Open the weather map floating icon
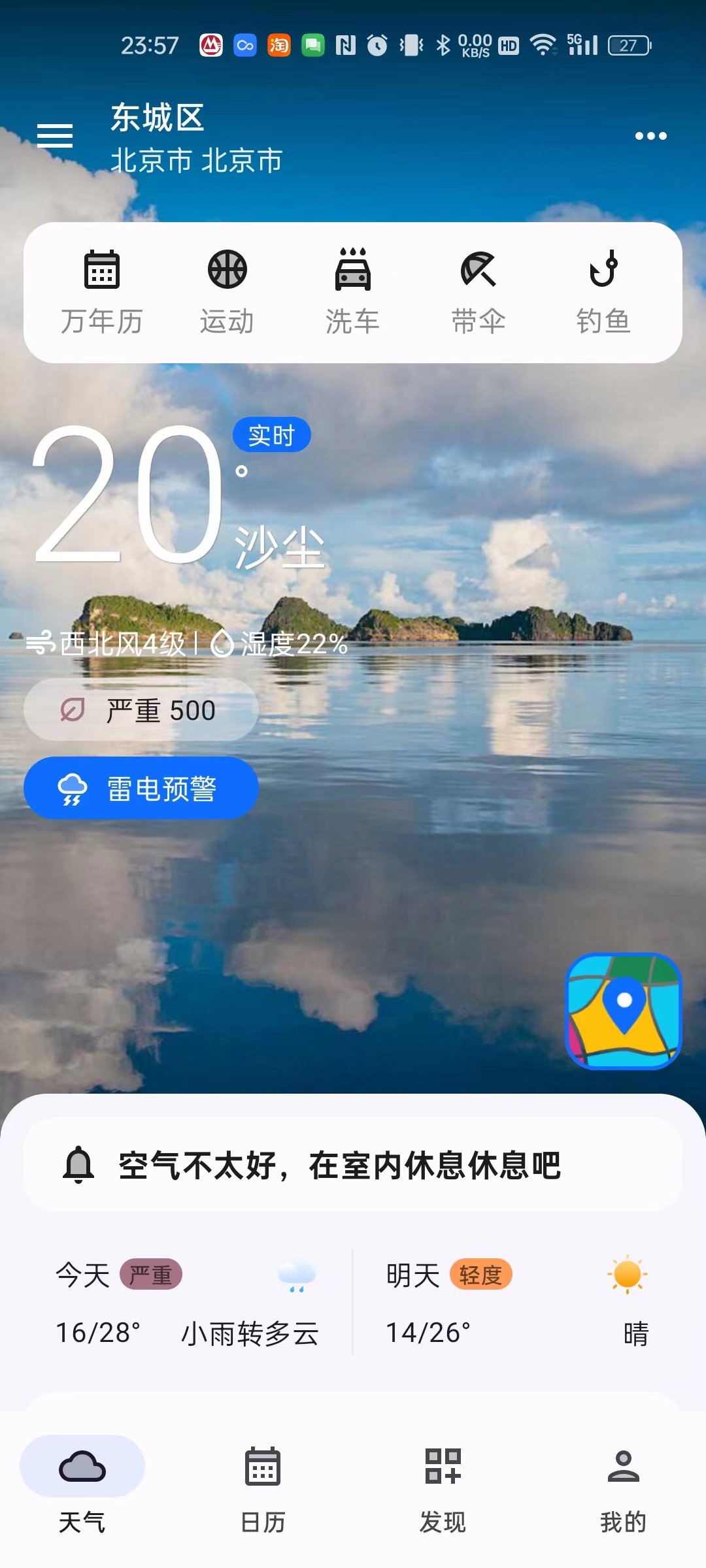 click(x=624, y=1011)
